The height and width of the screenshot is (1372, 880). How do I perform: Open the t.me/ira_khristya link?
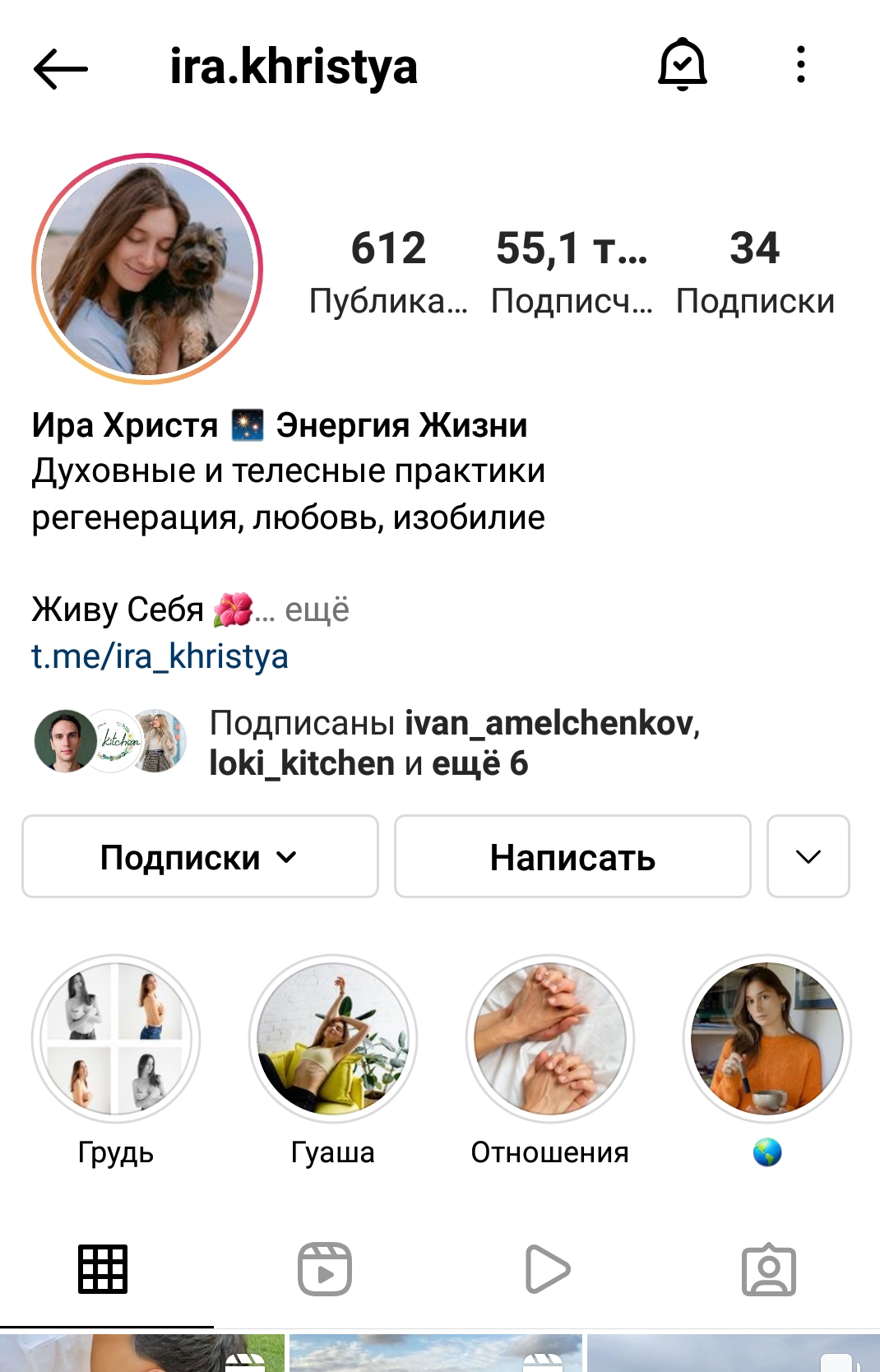160,656
